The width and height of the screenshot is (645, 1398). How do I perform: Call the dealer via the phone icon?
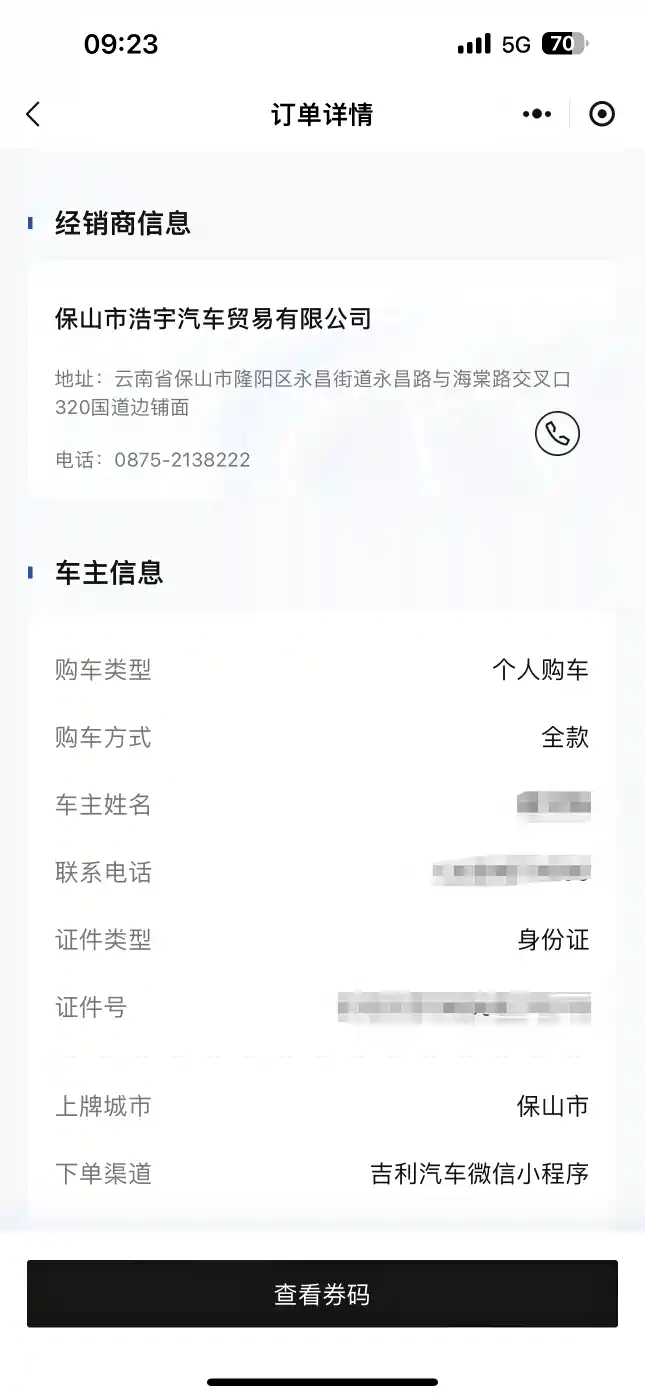tap(557, 434)
